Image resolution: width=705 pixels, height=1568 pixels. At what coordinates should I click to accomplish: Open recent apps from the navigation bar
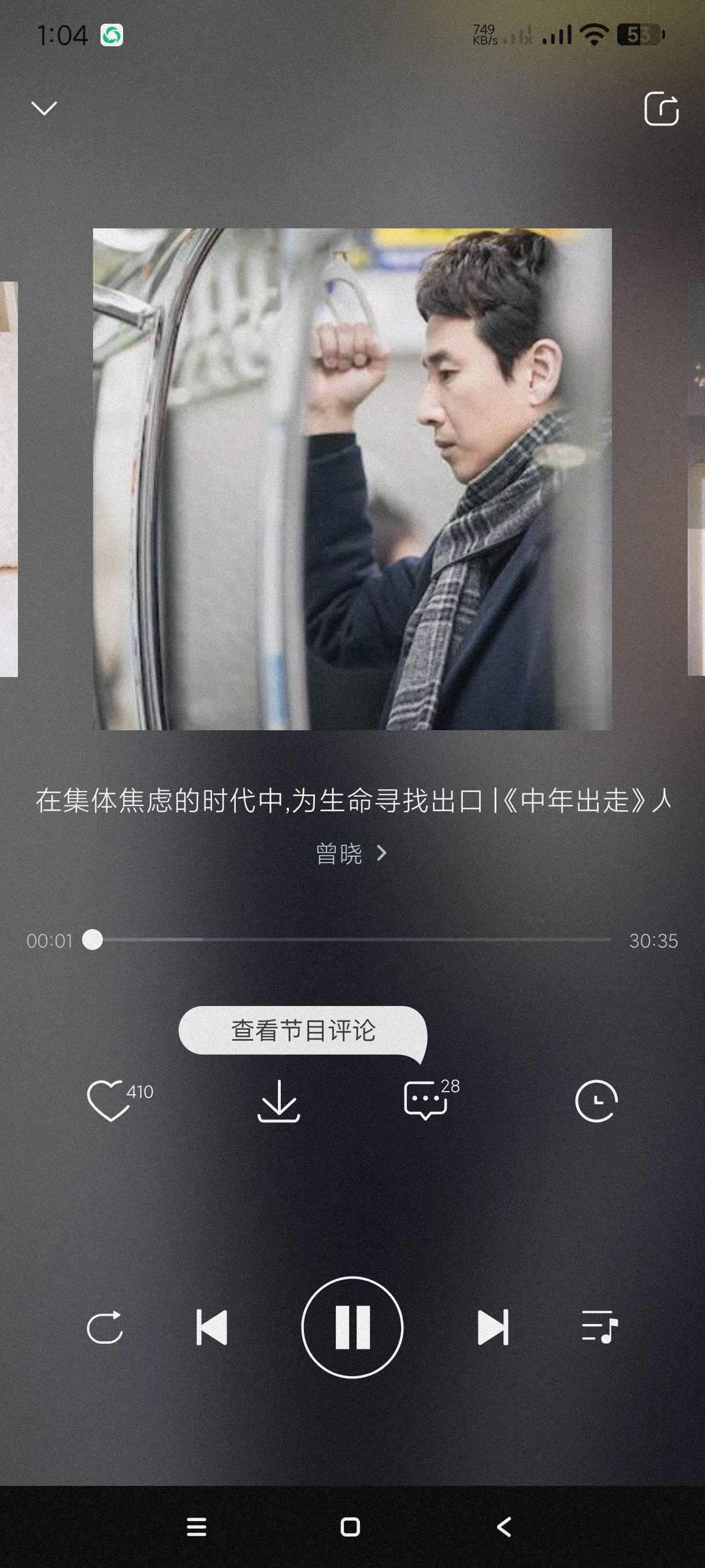tap(196, 1526)
